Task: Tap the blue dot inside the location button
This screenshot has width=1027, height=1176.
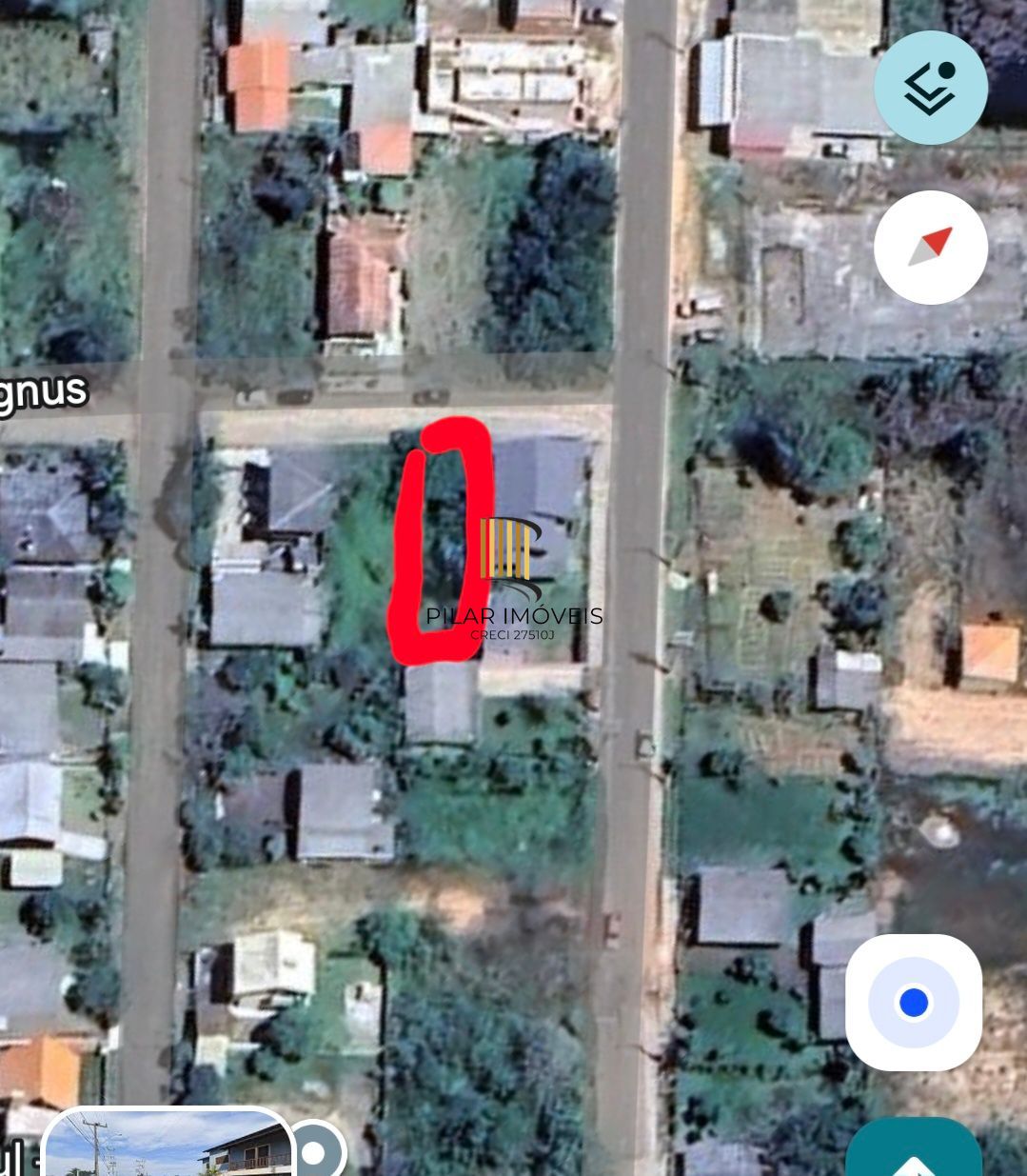Action: coord(913,1001)
